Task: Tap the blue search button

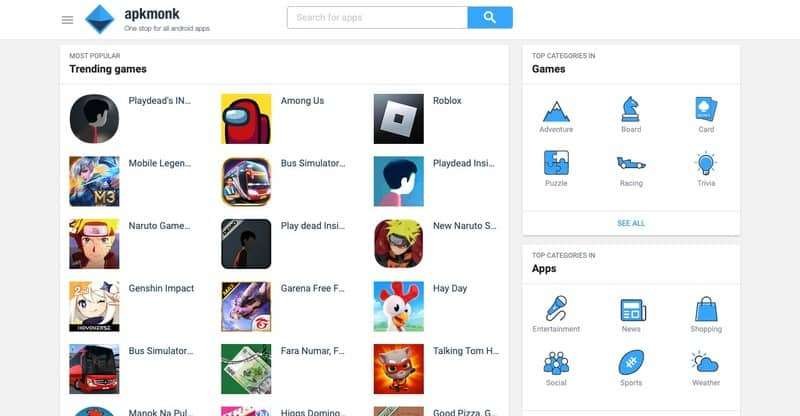Action: coord(489,17)
